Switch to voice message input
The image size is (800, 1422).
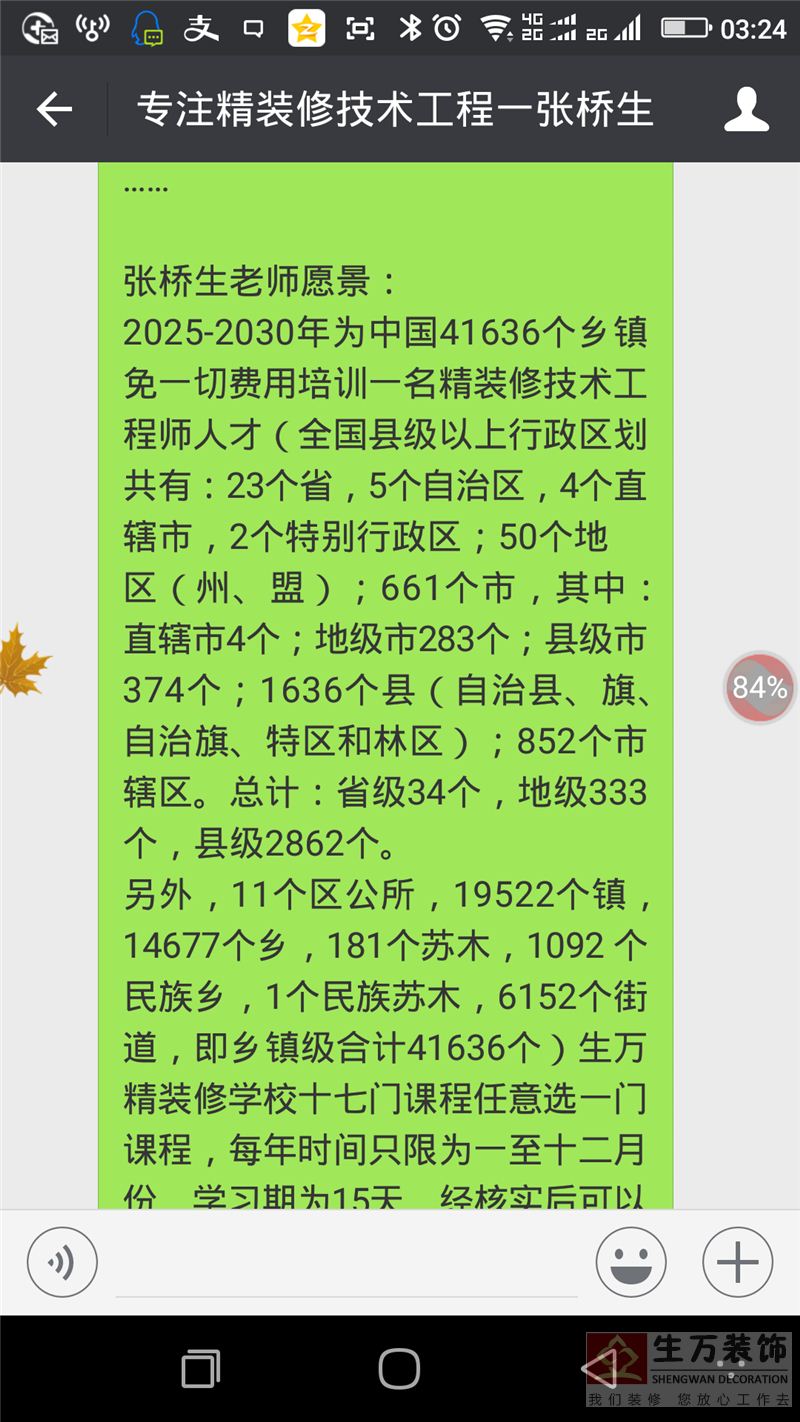(x=62, y=1262)
